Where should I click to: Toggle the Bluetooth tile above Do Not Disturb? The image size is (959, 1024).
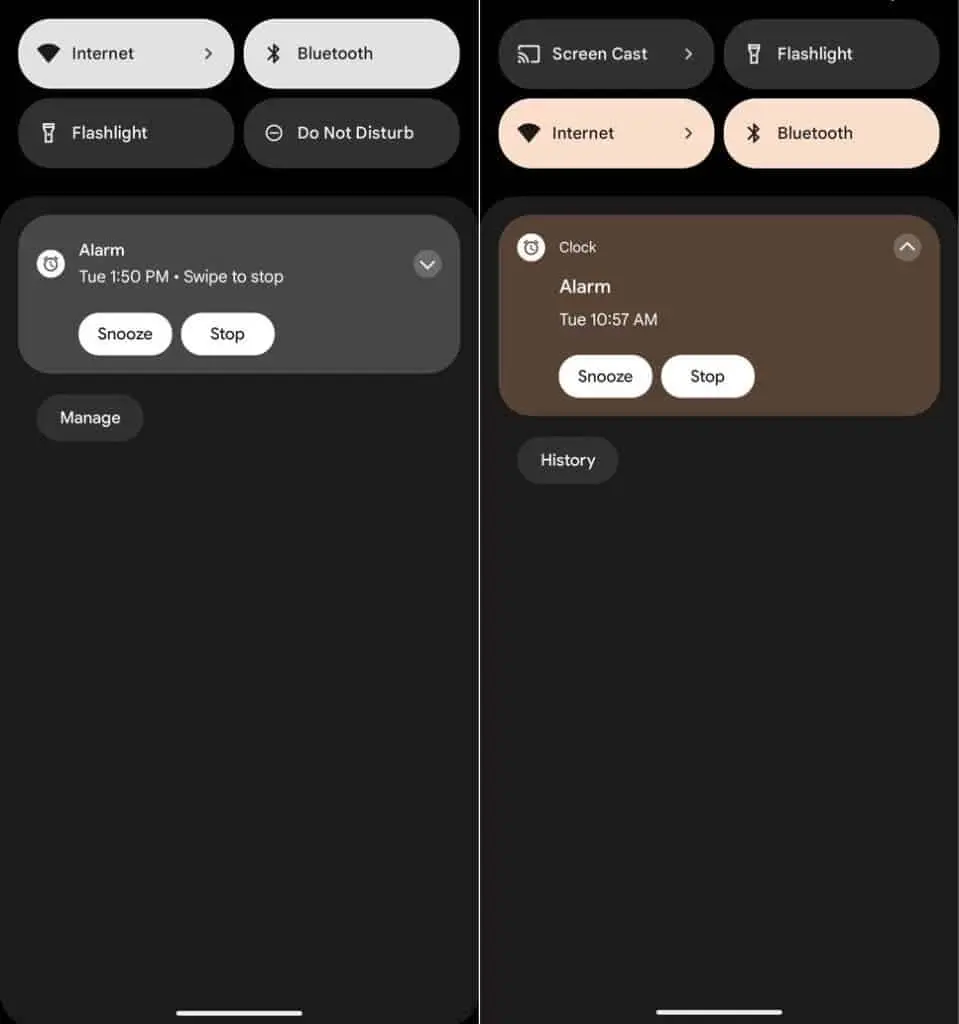tap(351, 54)
